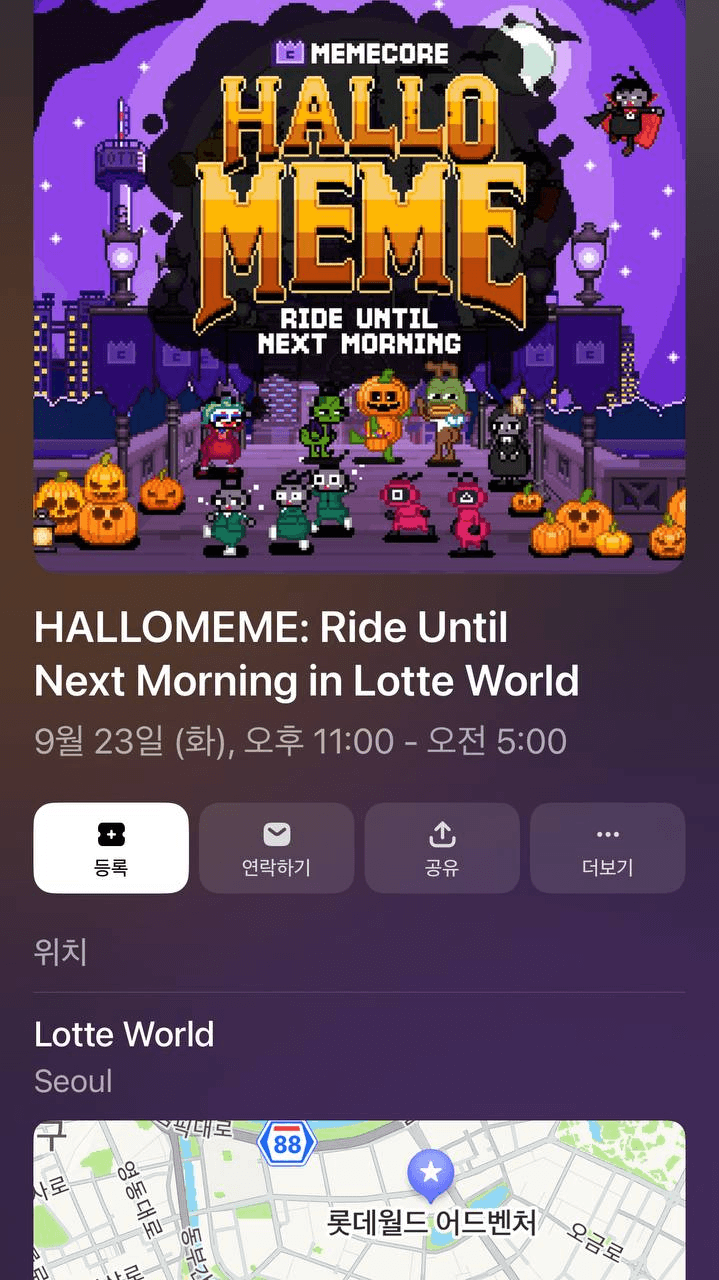
Task: Open the 더보기 more options
Action: pos(607,848)
